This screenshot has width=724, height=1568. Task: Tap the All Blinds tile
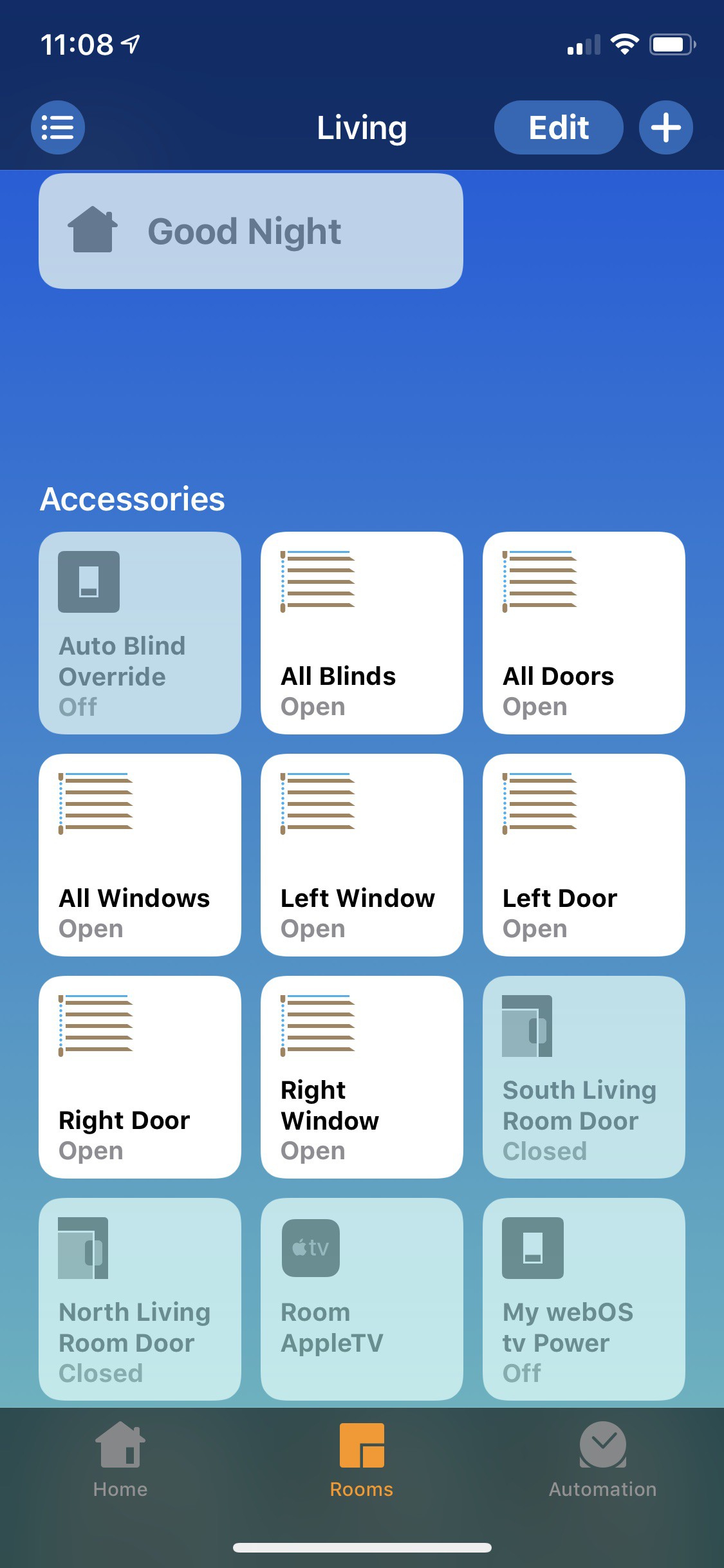point(362,633)
